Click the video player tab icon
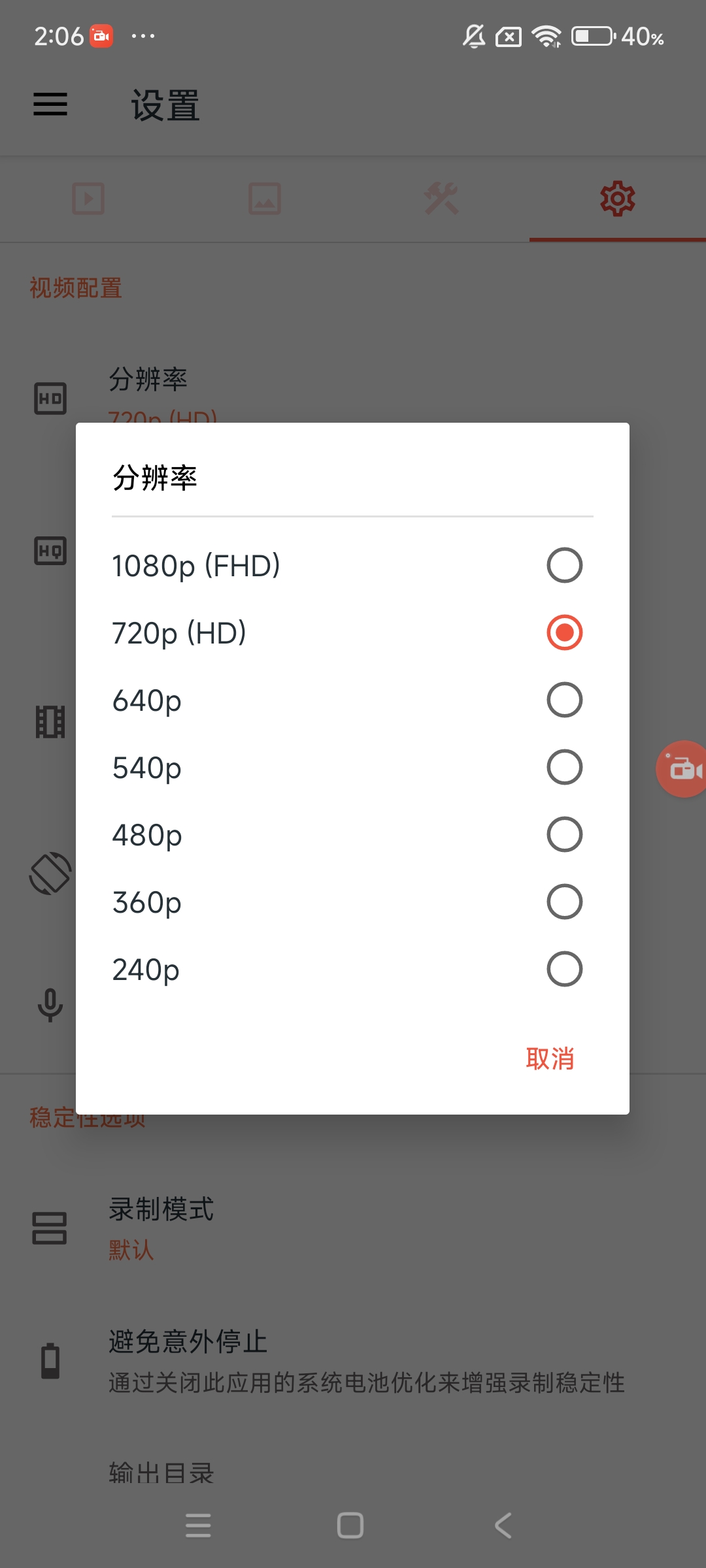Image resolution: width=706 pixels, height=1568 pixels. click(x=88, y=199)
